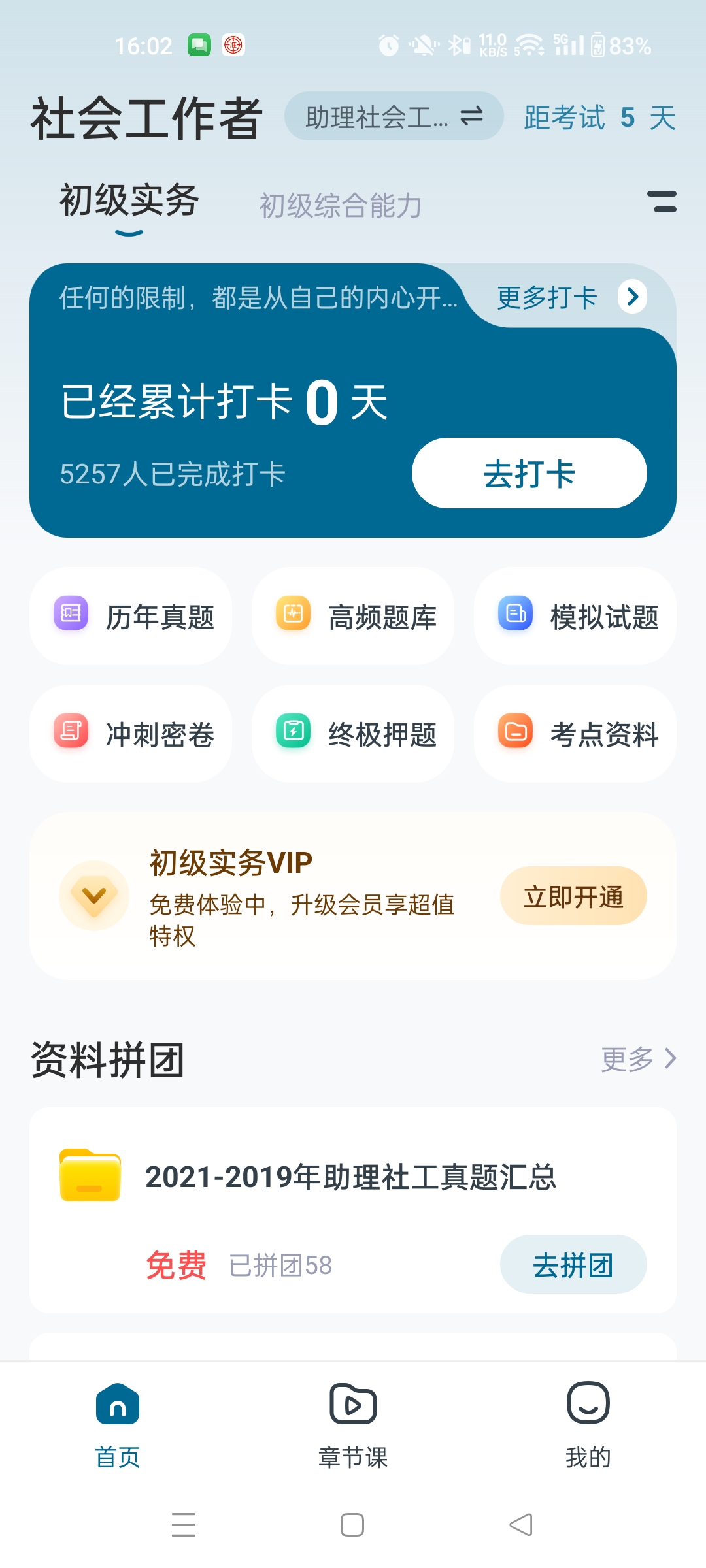
Task: Open the 助理社会工 exam switcher
Action: (394, 117)
